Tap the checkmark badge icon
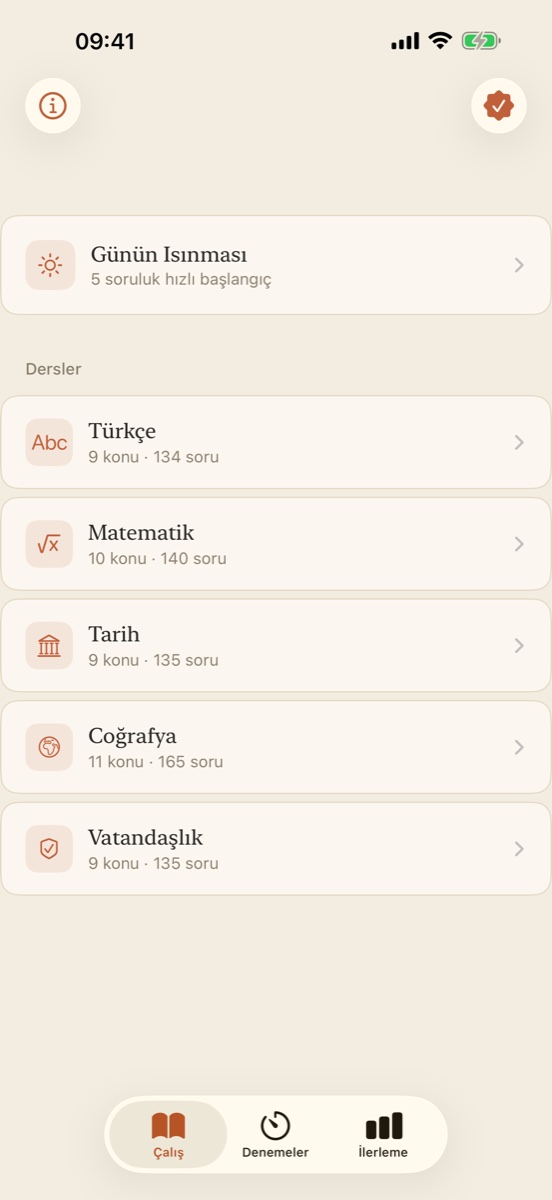552x1200 pixels. pyautogui.click(x=498, y=105)
